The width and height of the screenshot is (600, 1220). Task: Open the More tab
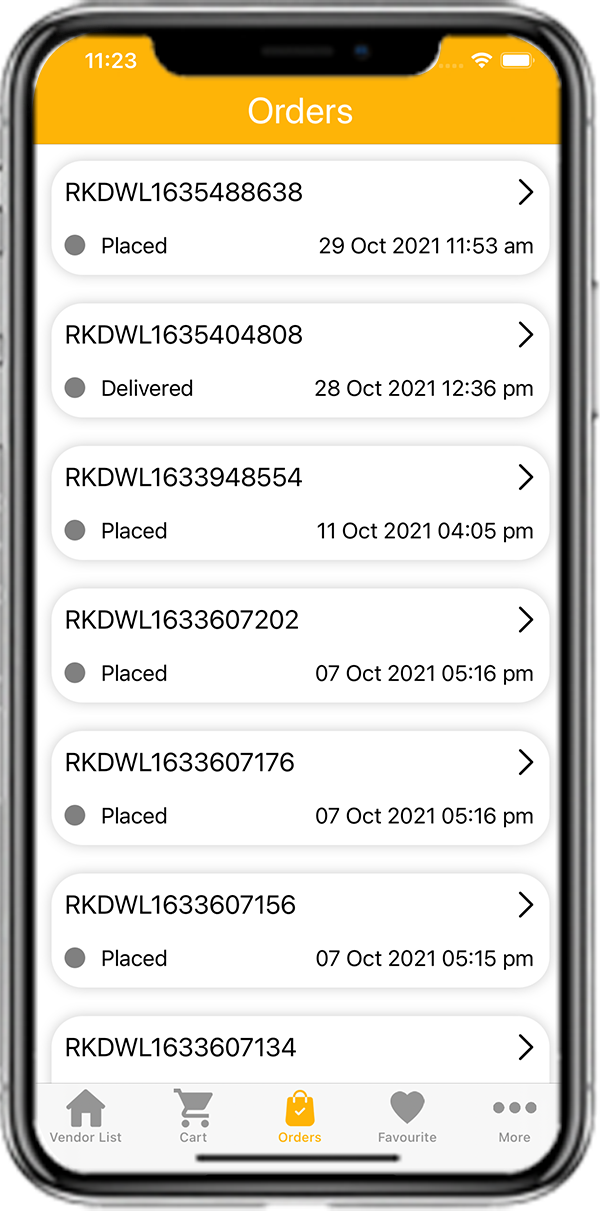pos(514,1117)
